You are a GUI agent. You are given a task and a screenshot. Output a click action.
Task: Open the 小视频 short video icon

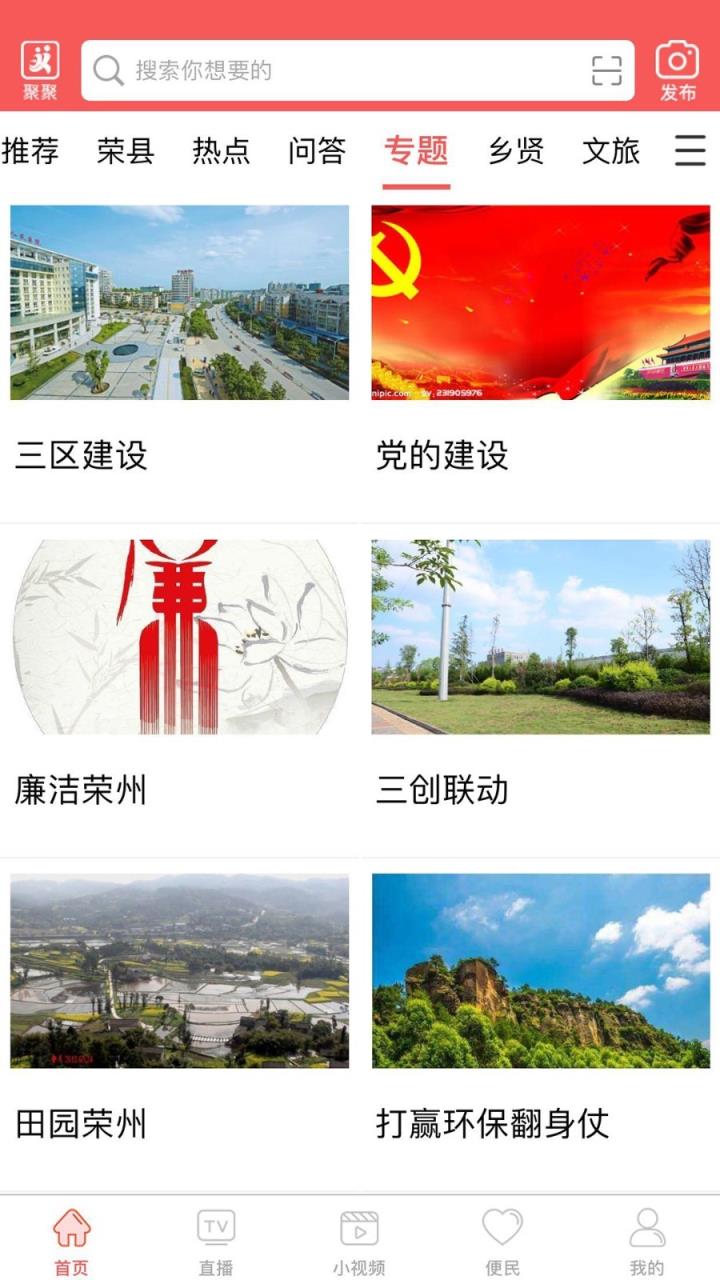358,1232
